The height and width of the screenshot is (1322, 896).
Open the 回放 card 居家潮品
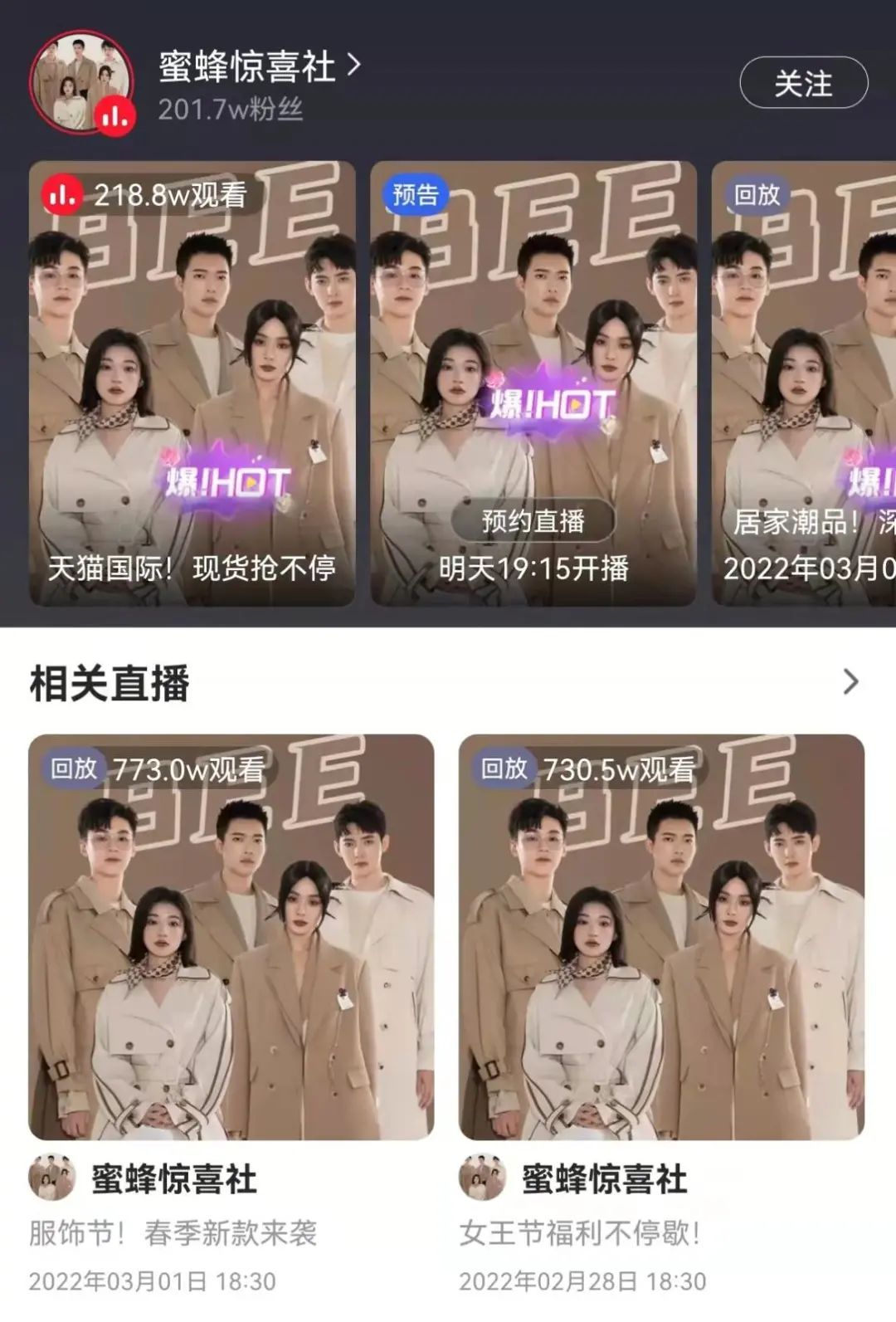point(803,383)
